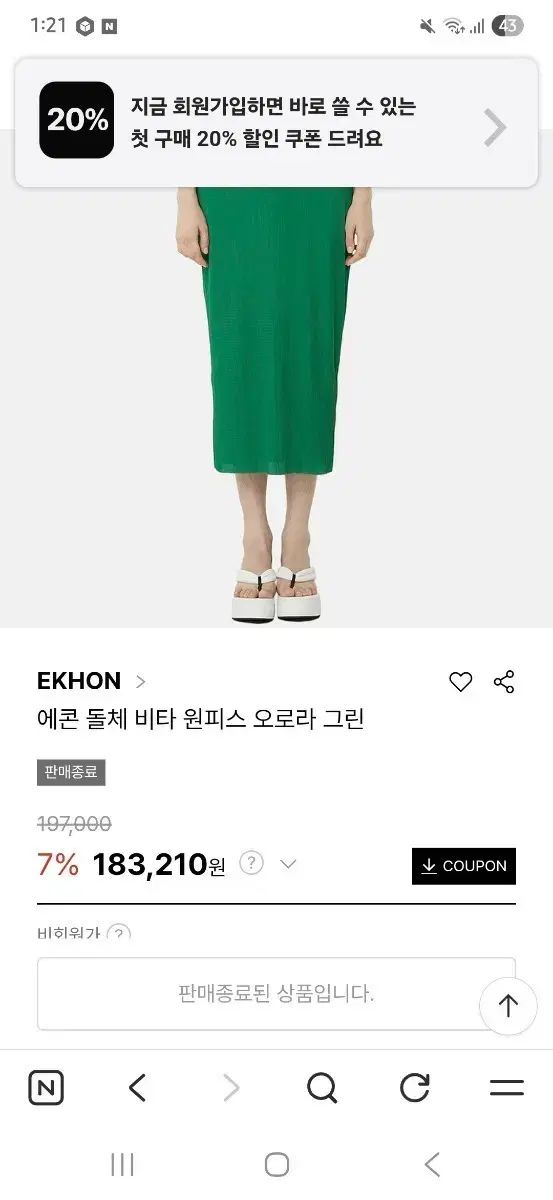
Task: Go to the system home screen
Action: pos(277,1164)
